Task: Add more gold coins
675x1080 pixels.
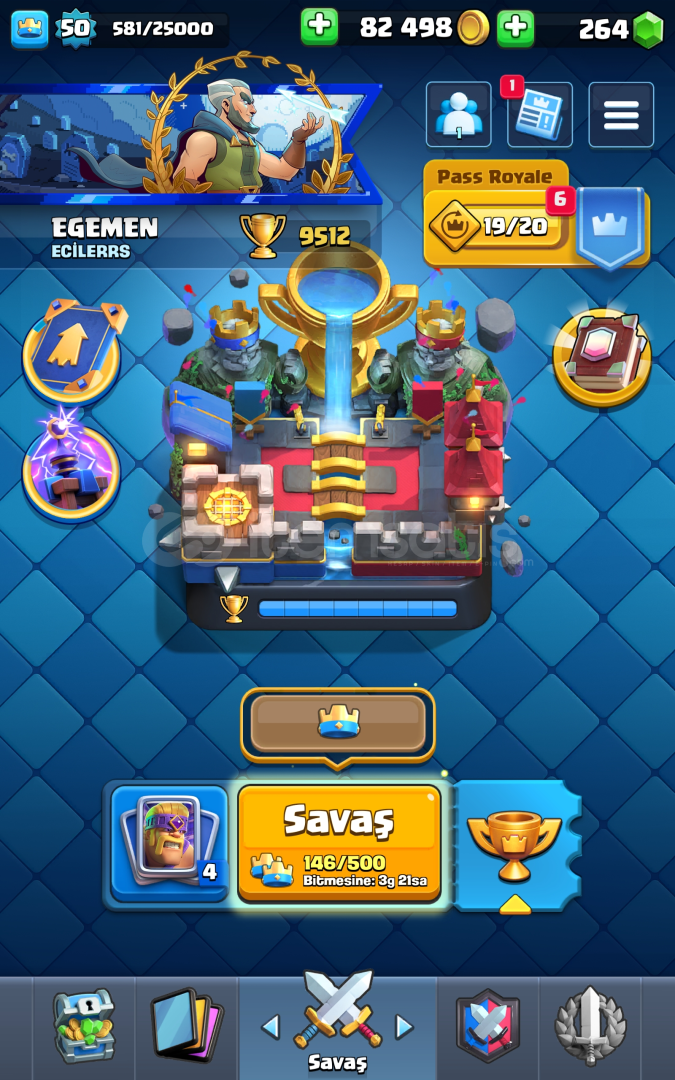Action: [x=319, y=28]
